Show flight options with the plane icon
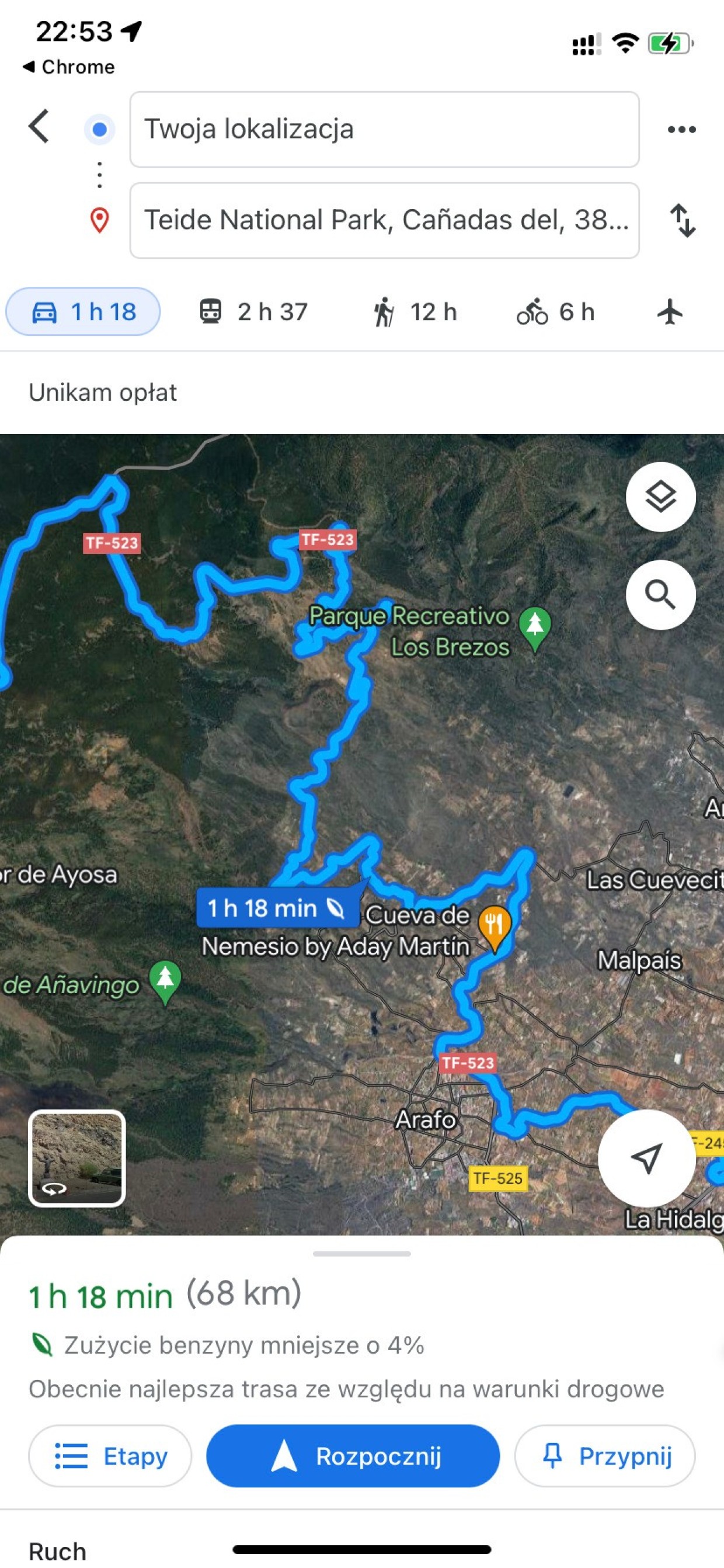The width and height of the screenshot is (724, 1568). [670, 311]
